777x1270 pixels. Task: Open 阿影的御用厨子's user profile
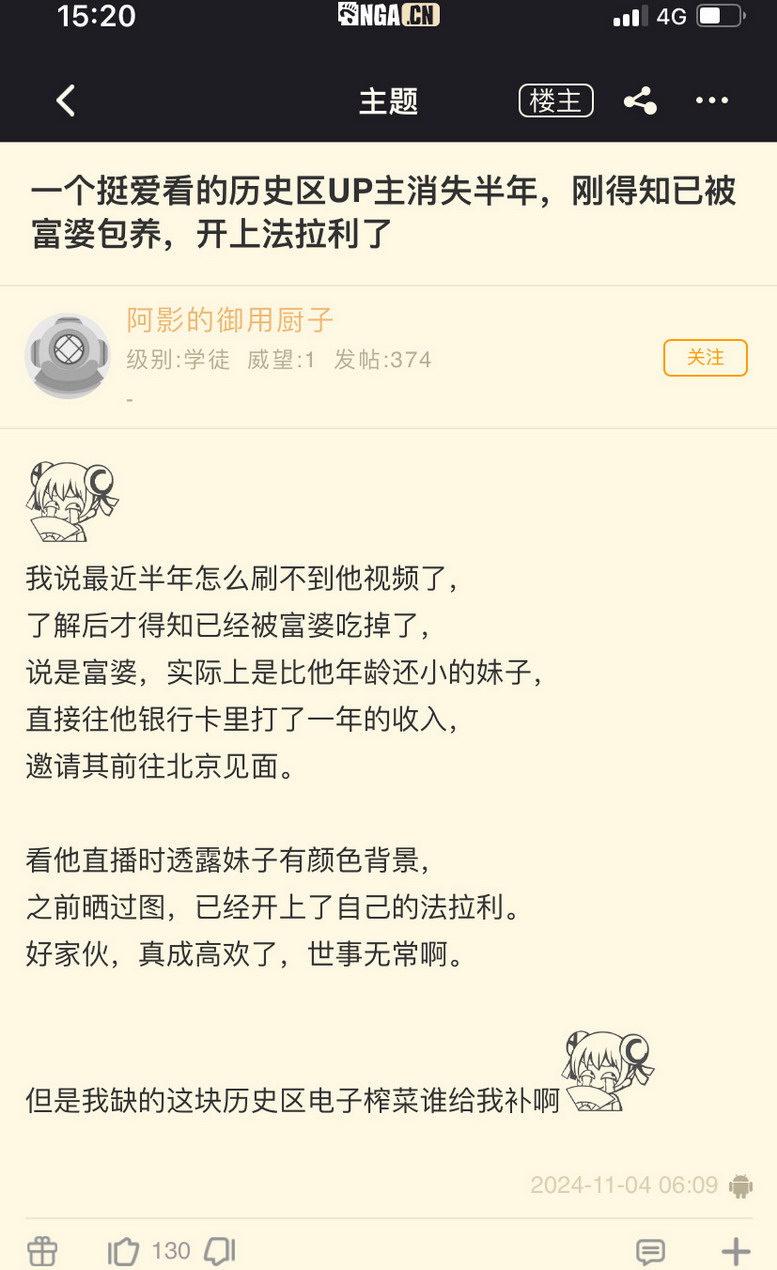pyautogui.click(x=229, y=320)
